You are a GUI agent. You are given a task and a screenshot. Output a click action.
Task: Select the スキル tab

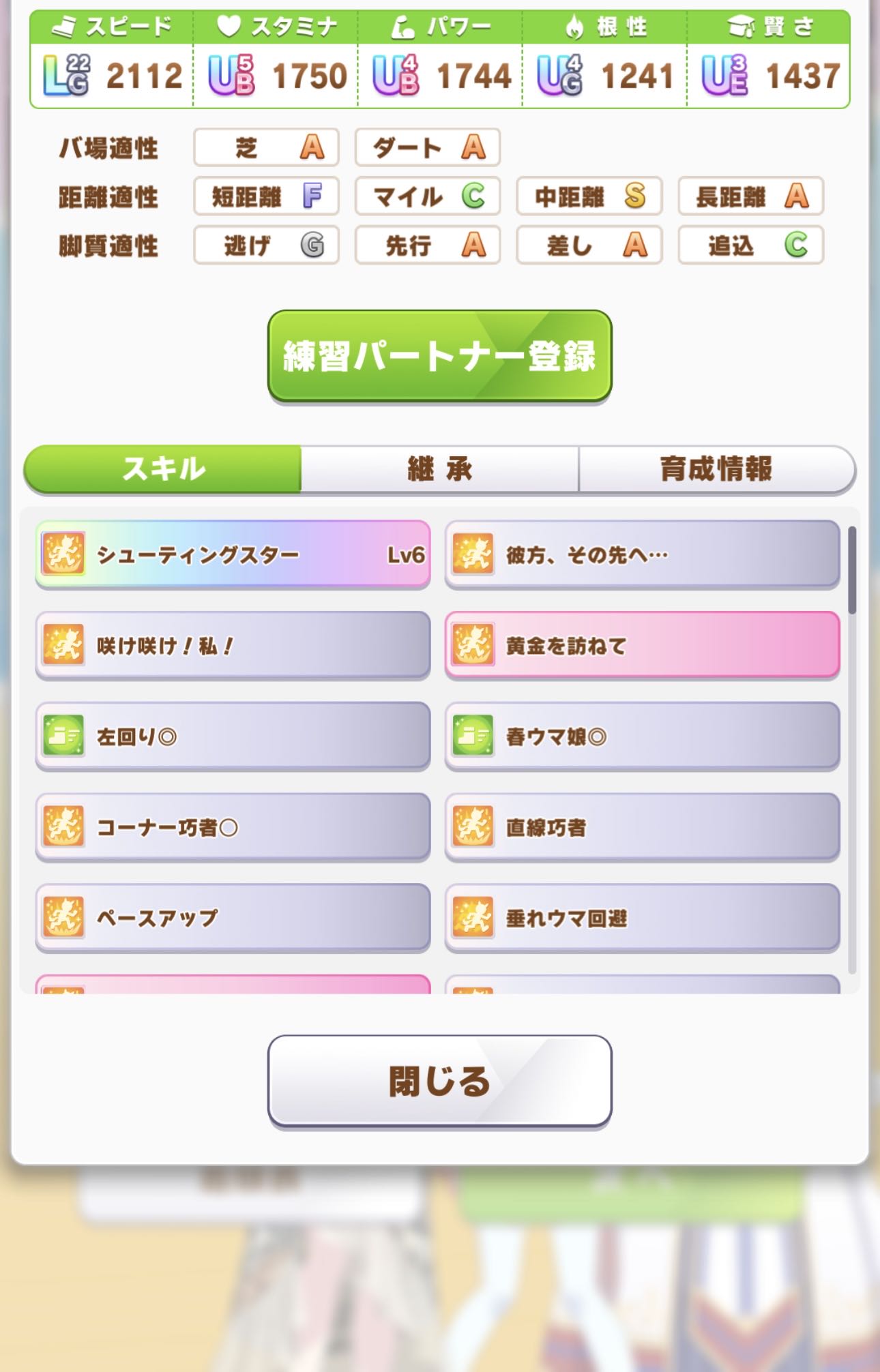163,469
